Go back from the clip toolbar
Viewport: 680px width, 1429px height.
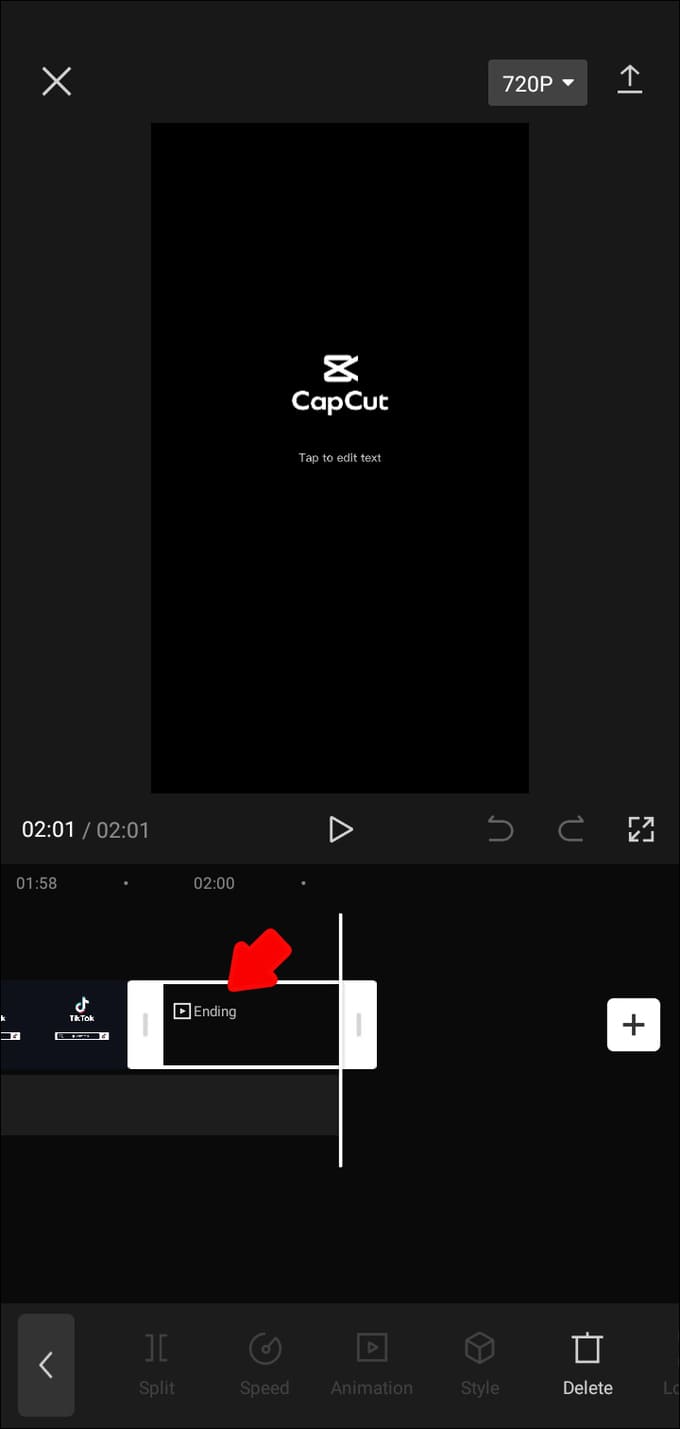[x=46, y=1364]
